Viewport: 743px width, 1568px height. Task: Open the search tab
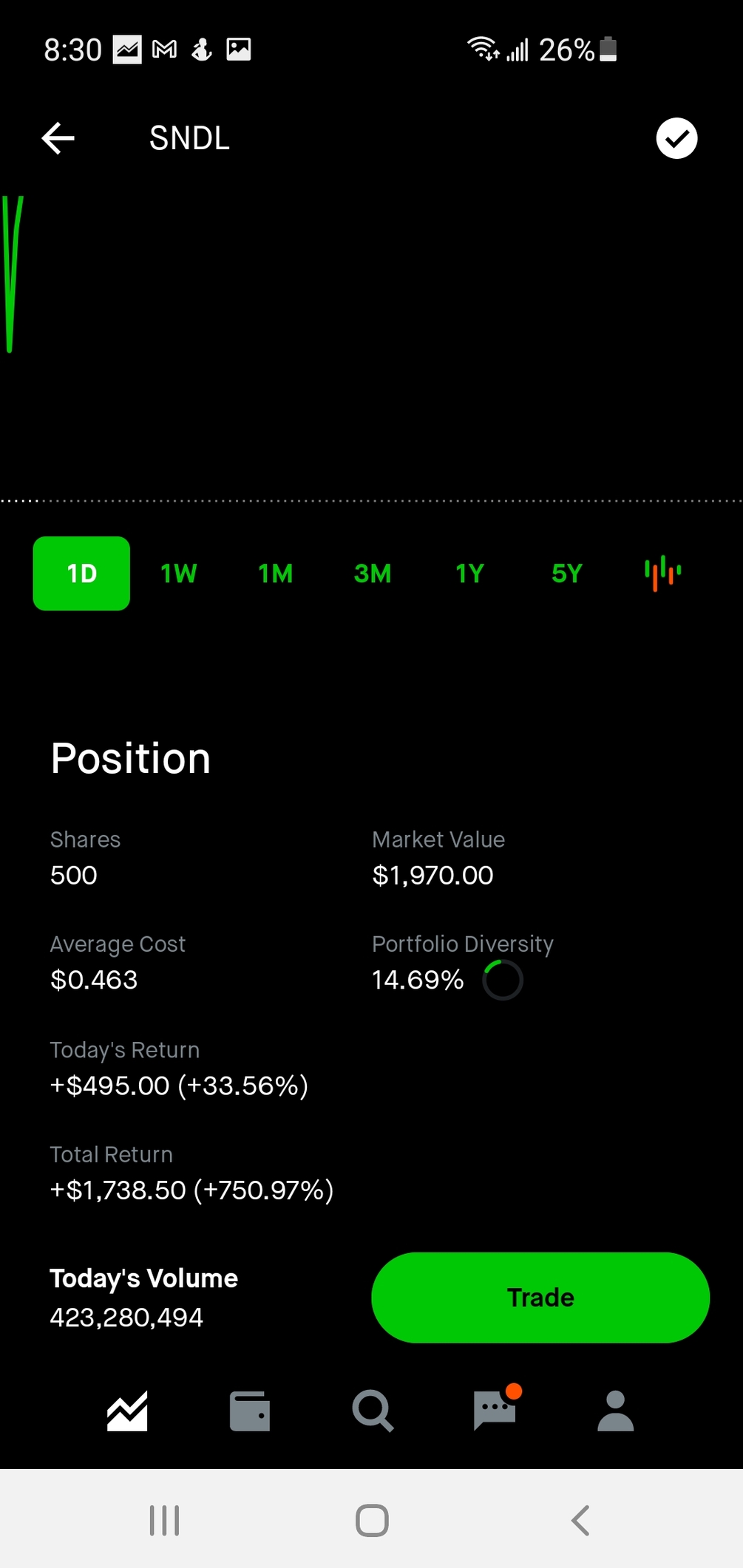point(373,1411)
